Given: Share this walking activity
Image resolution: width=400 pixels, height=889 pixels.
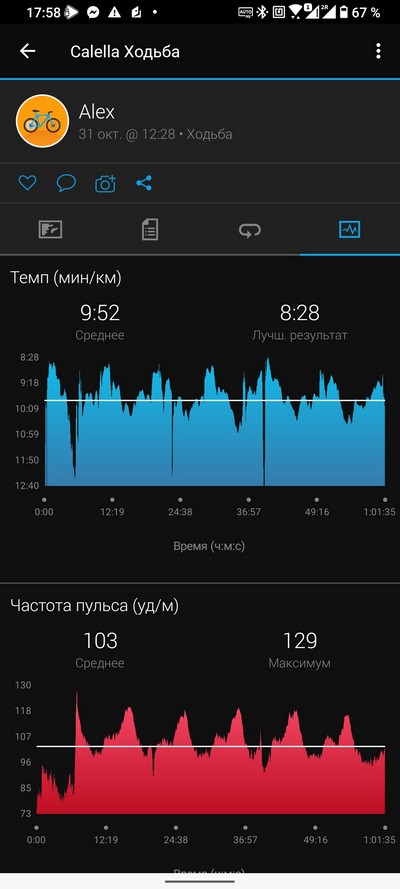Looking at the screenshot, I should pos(144,183).
